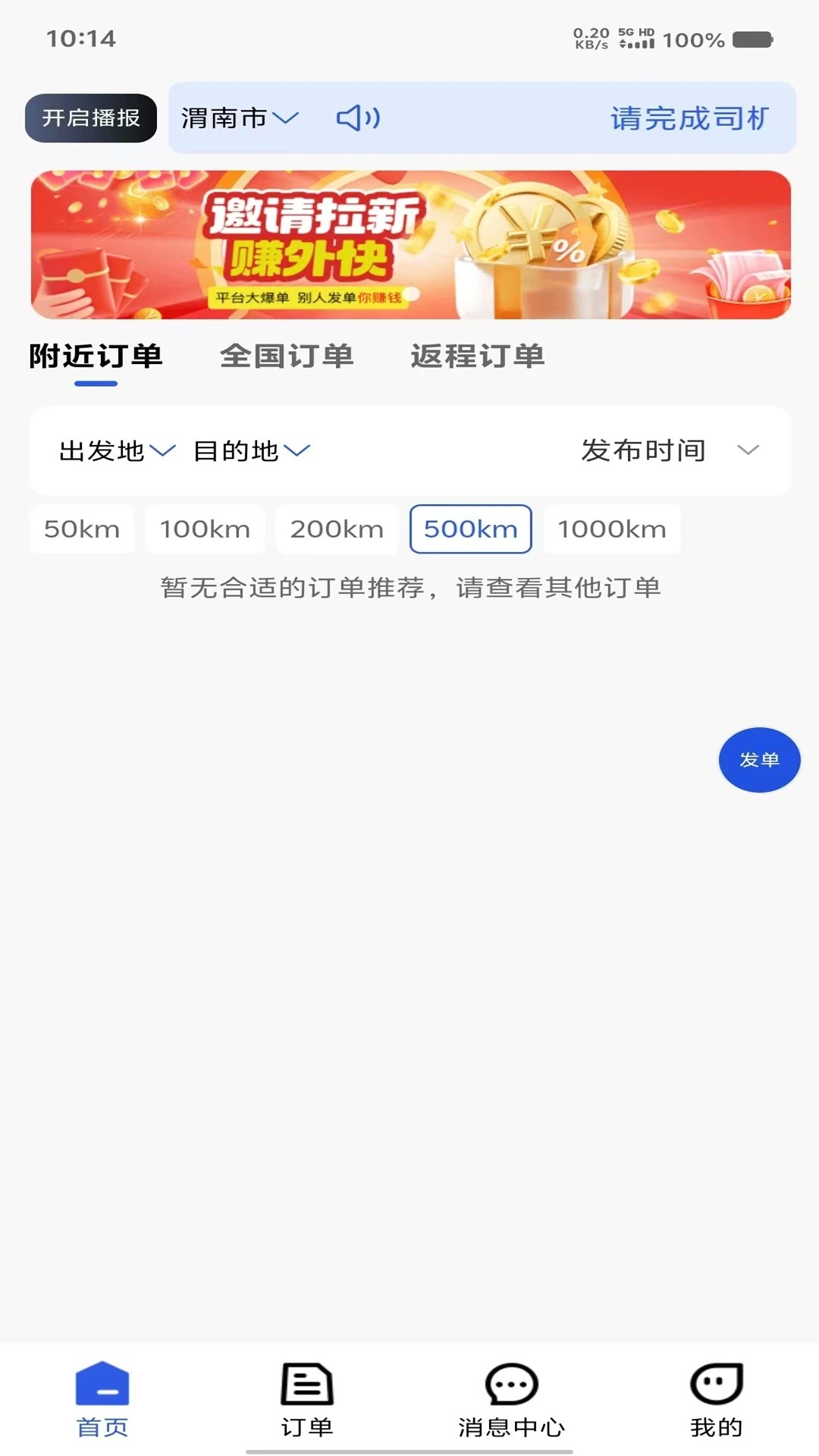Expand the 渭南市 city selector
Viewport: 819px width, 1456px height.
237,118
